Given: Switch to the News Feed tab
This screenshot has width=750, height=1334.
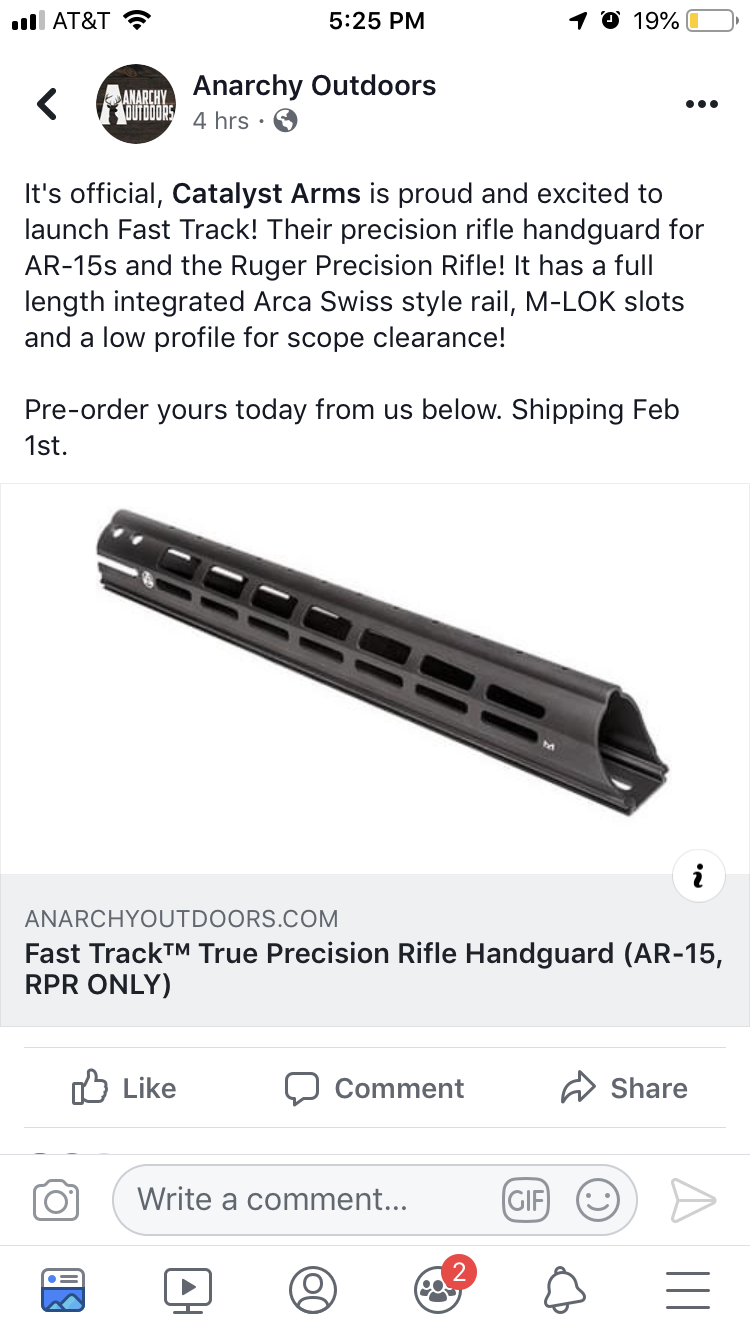Looking at the screenshot, I should point(63,1290).
